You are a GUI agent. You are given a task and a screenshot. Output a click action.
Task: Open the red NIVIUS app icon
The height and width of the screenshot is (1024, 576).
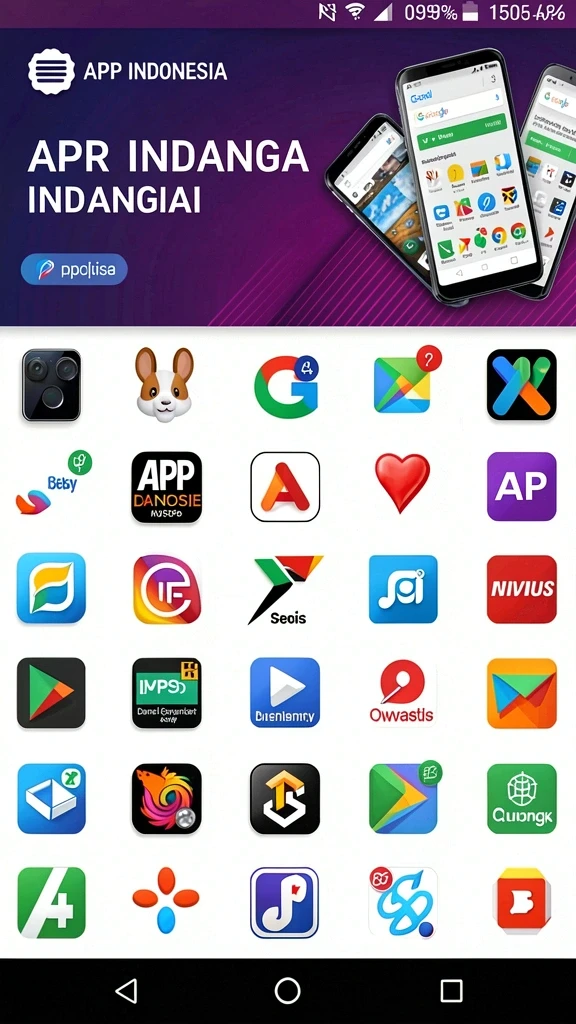[x=521, y=590]
